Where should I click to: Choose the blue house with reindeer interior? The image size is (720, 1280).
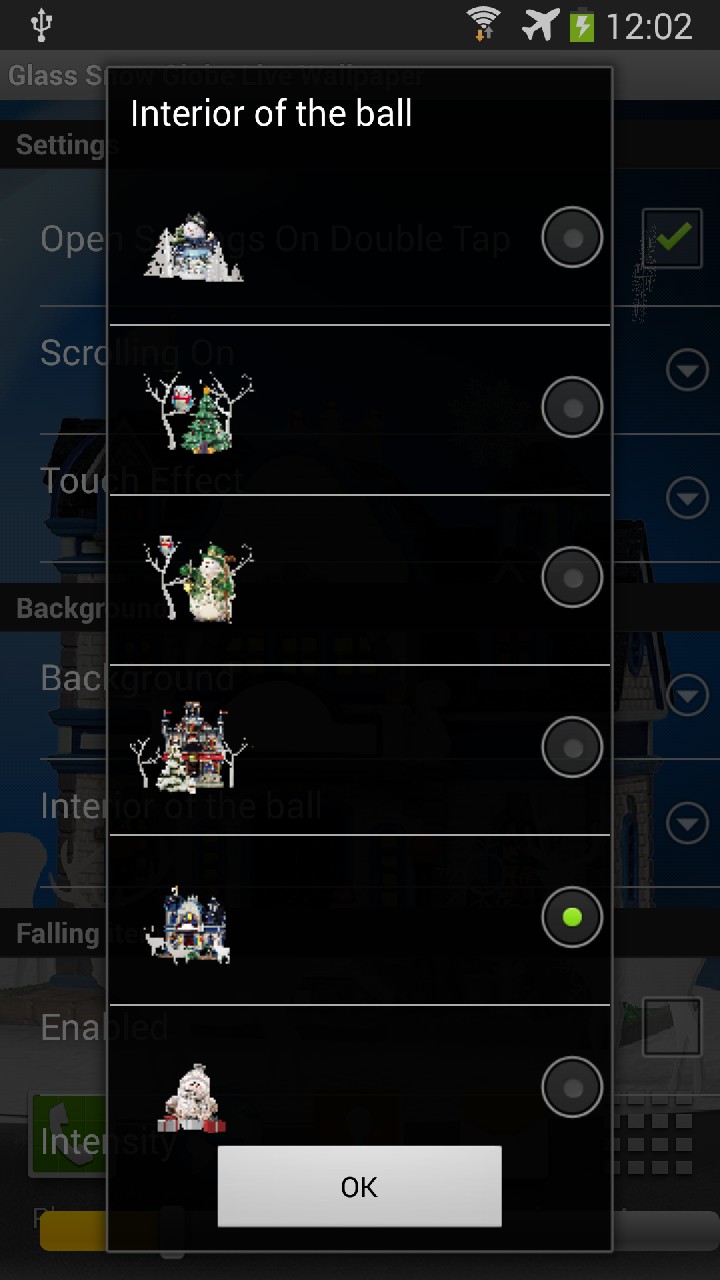tap(360, 920)
